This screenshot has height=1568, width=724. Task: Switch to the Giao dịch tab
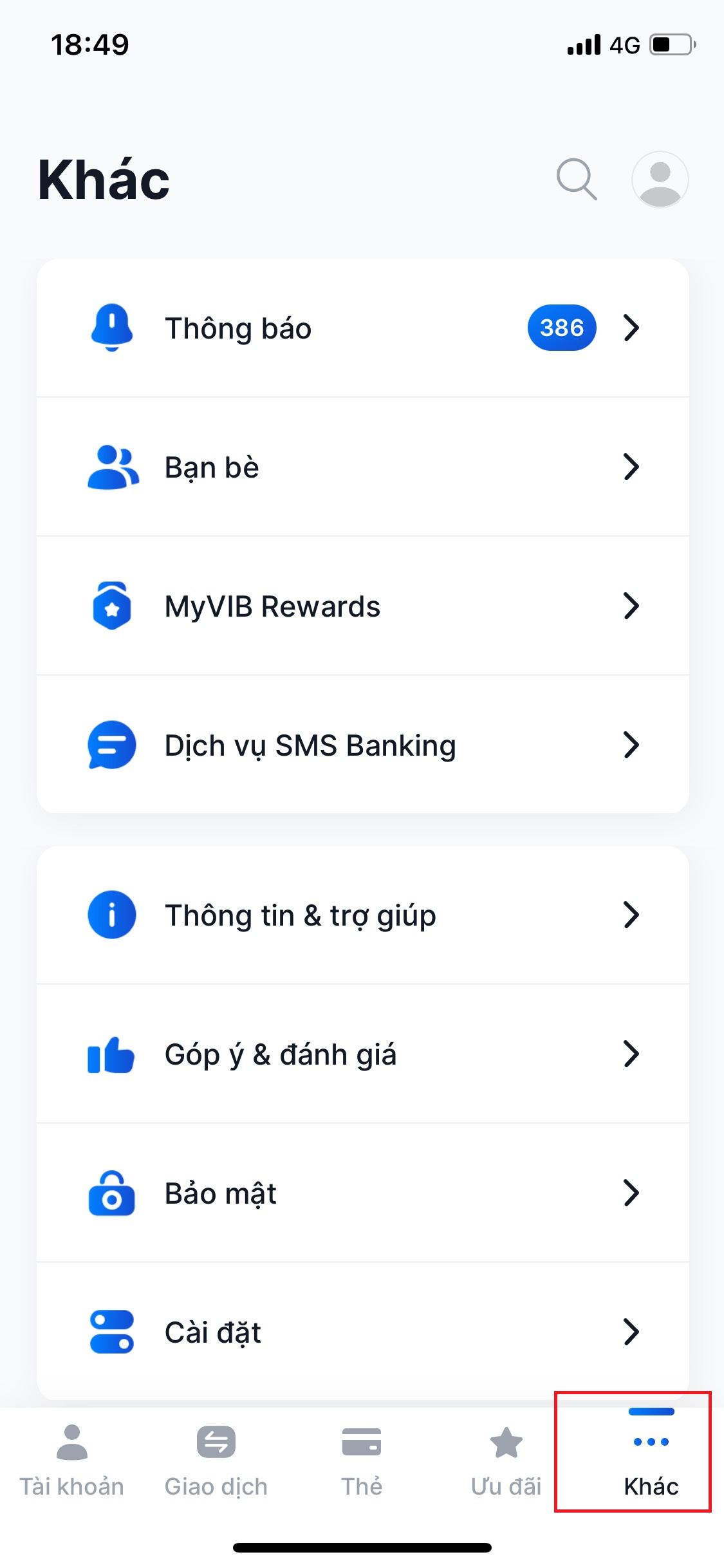(x=216, y=1460)
